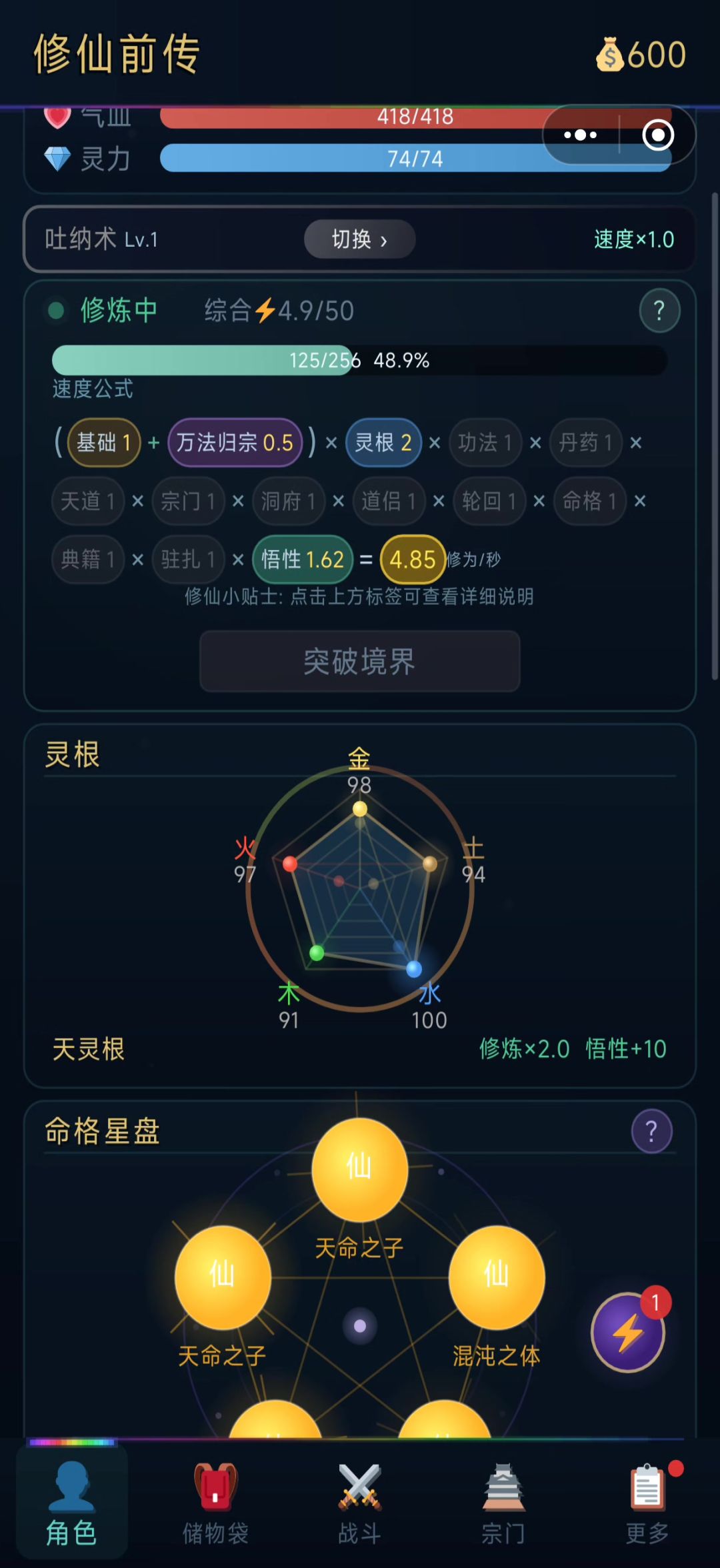This screenshot has width=720, height=1568.
Task: Close the mini-program with the circle button
Action: click(x=658, y=135)
